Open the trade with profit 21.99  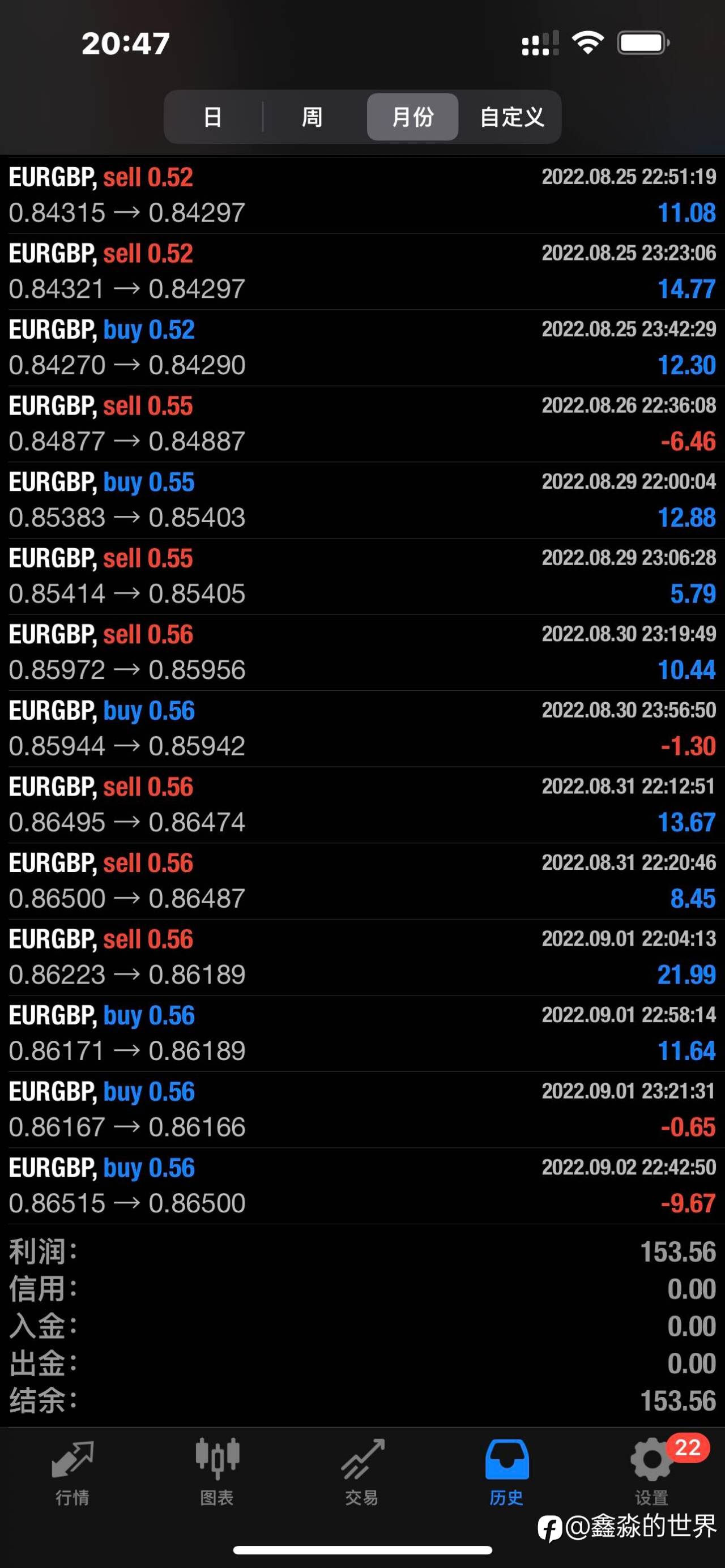[x=362, y=958]
